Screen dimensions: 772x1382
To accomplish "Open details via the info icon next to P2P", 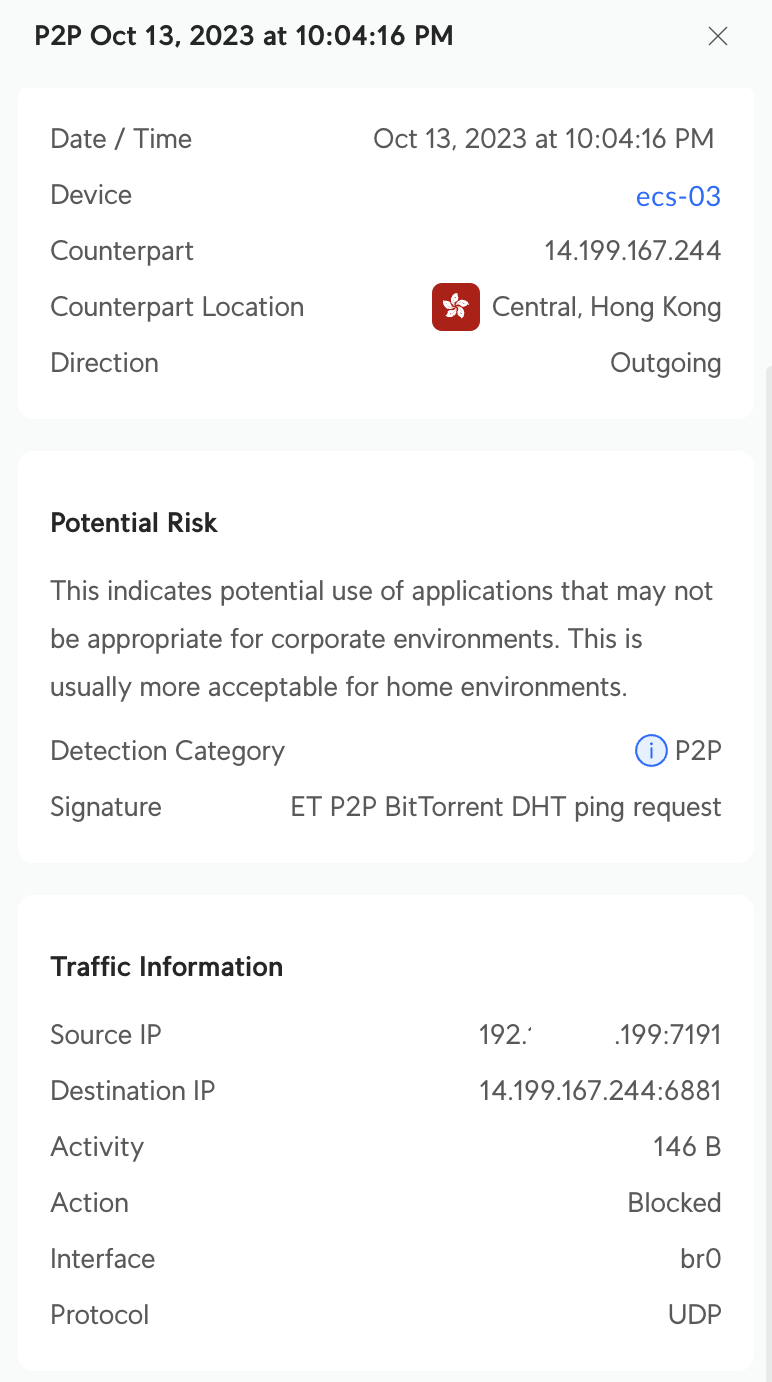I will [x=651, y=751].
